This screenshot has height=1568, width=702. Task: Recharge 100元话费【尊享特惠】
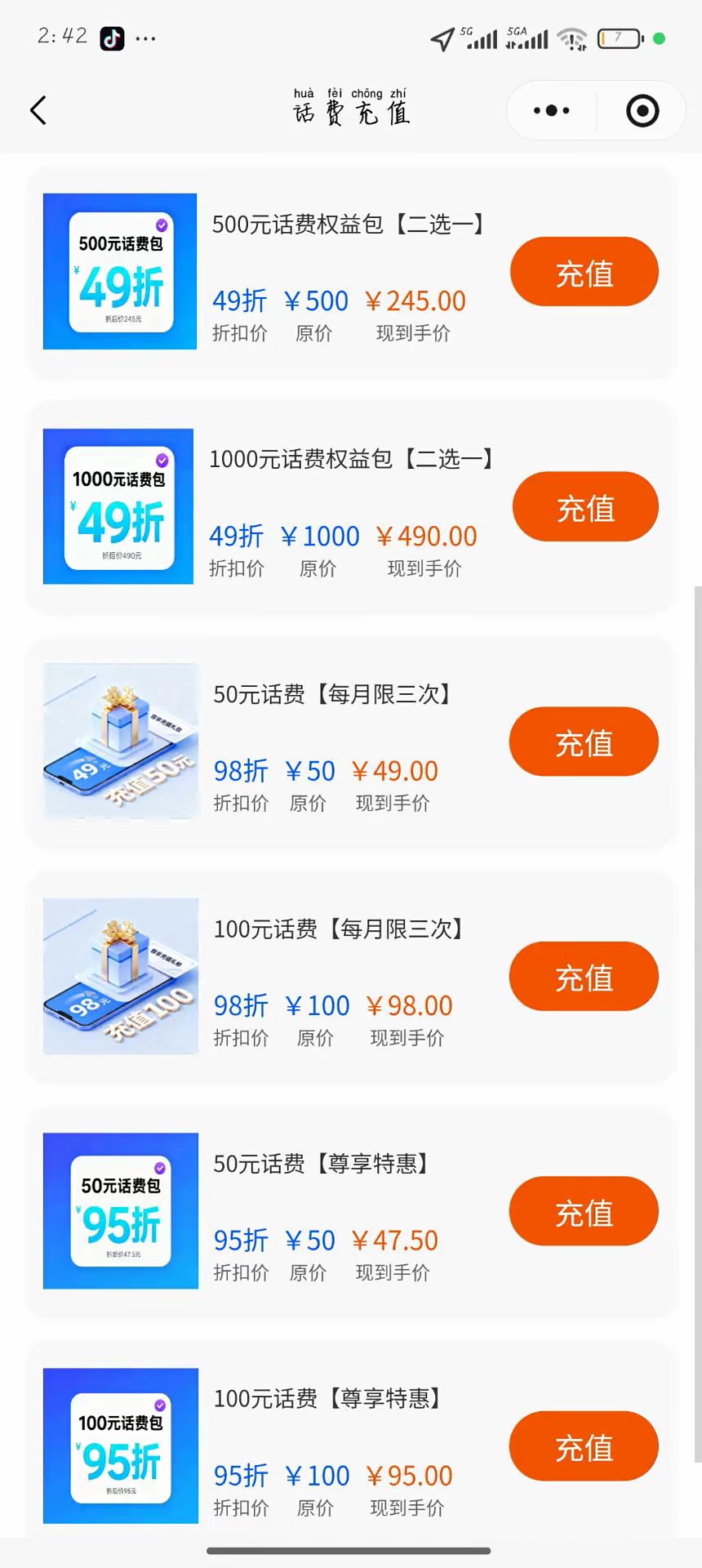pyautogui.click(x=584, y=1445)
